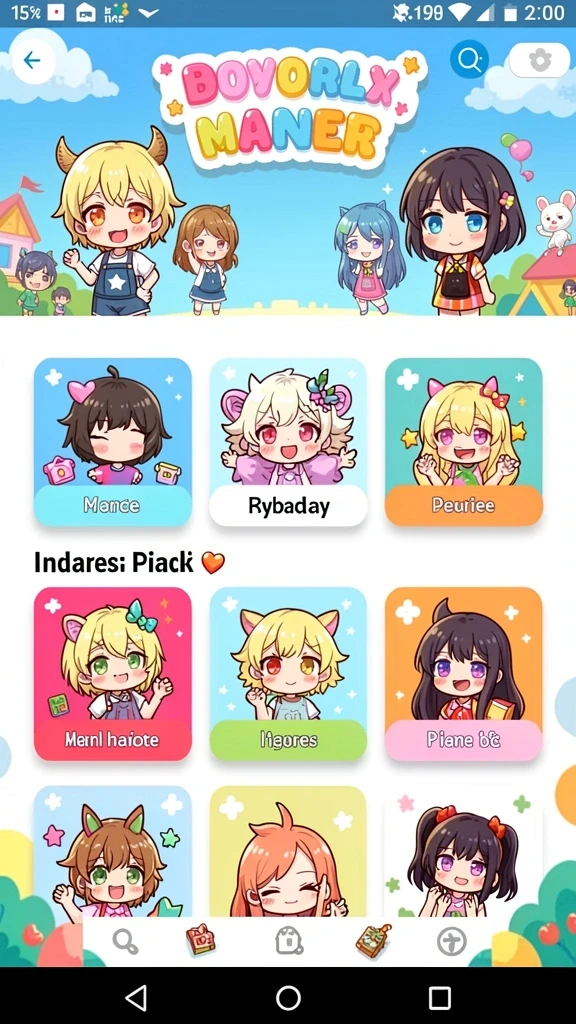The height and width of the screenshot is (1024, 576).
Task: Switch to the lock bag tab
Action: point(288,942)
